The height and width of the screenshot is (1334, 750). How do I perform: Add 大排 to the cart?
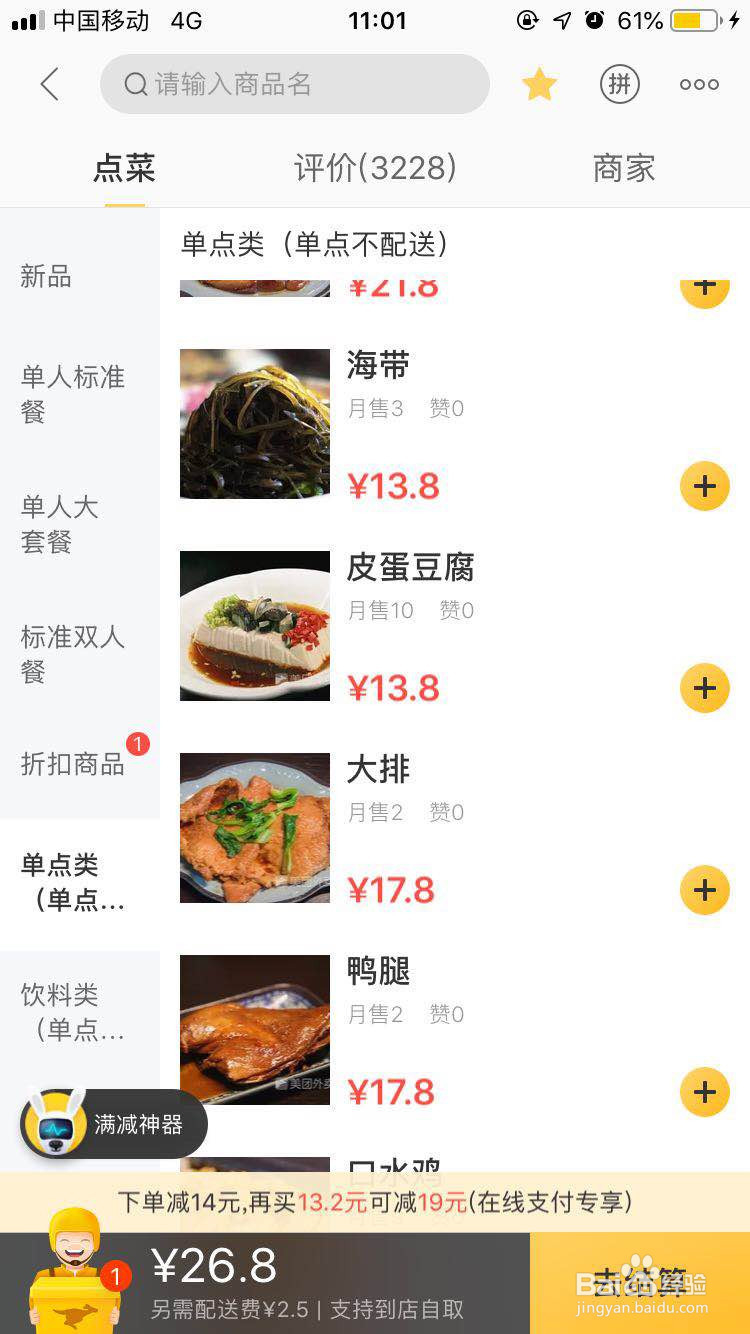tap(705, 890)
